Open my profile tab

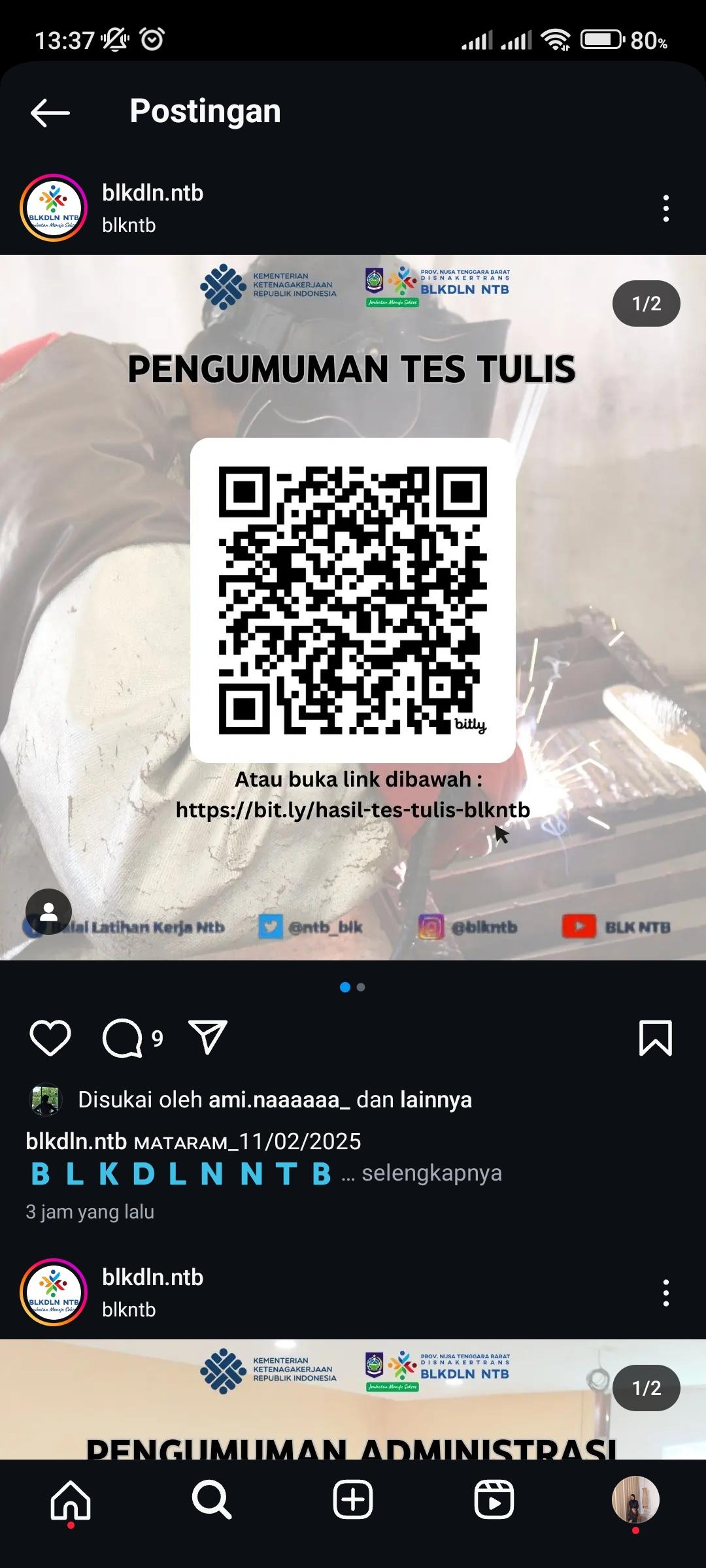[x=635, y=1500]
